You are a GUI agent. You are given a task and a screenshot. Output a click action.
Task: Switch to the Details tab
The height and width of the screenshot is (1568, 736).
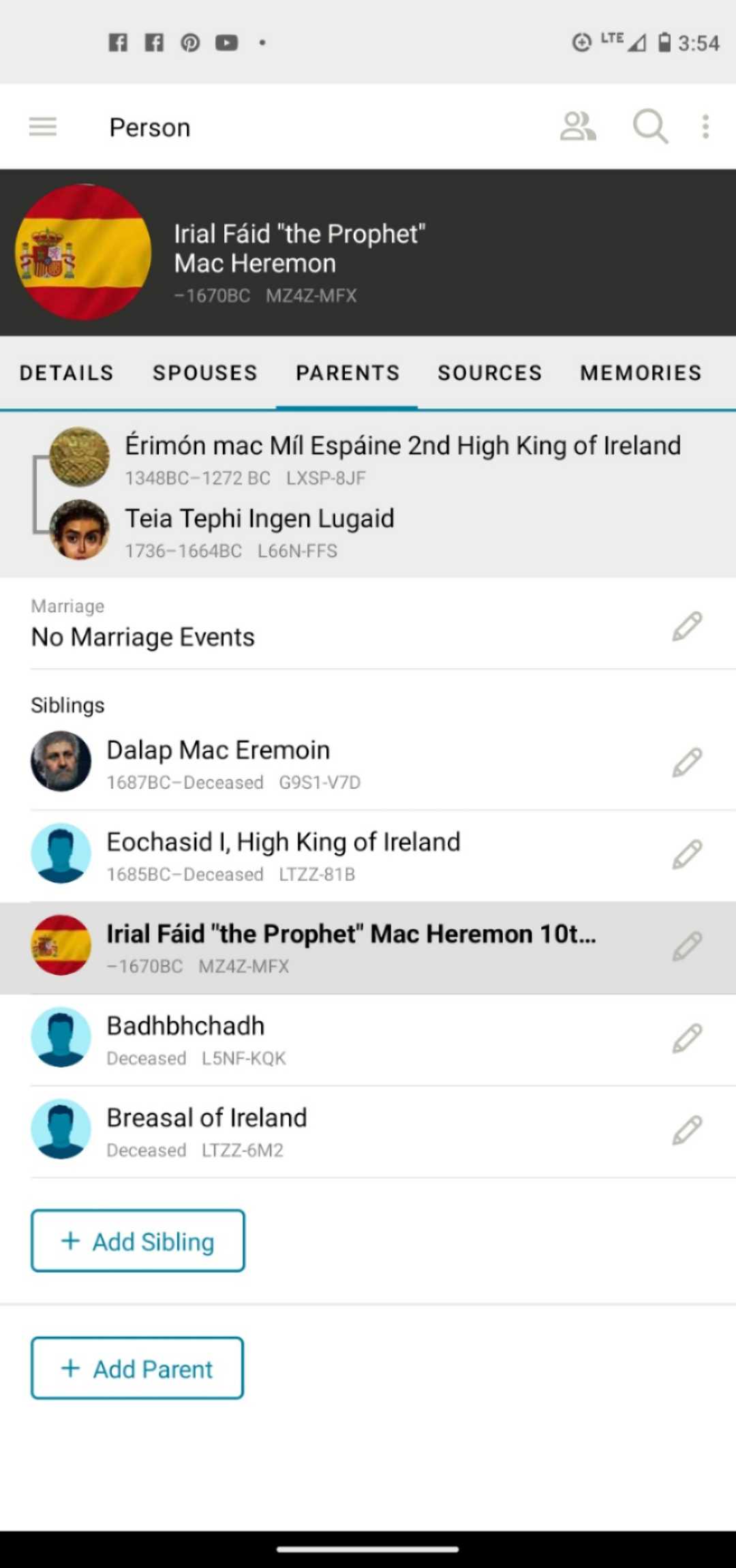pyautogui.click(x=67, y=373)
